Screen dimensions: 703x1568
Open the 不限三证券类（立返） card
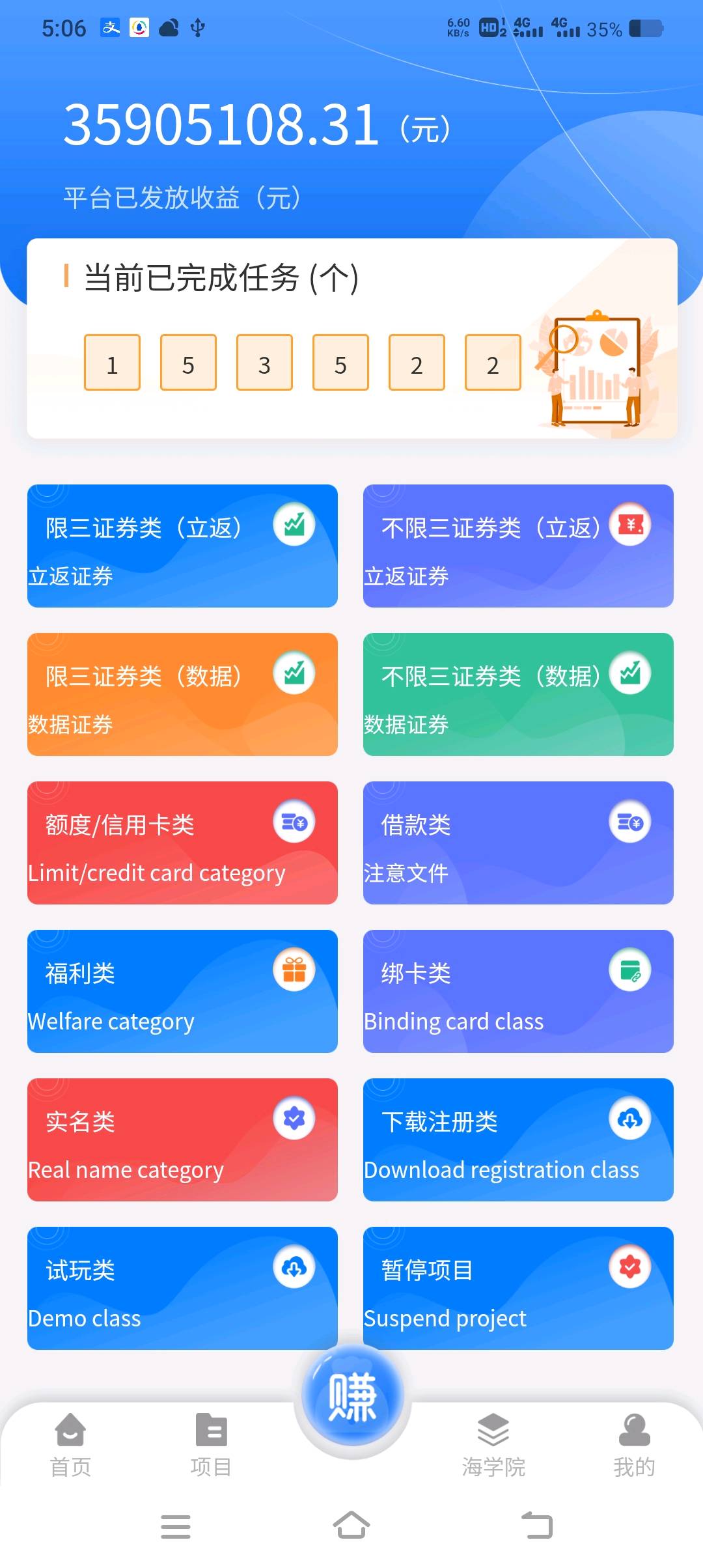tap(518, 546)
